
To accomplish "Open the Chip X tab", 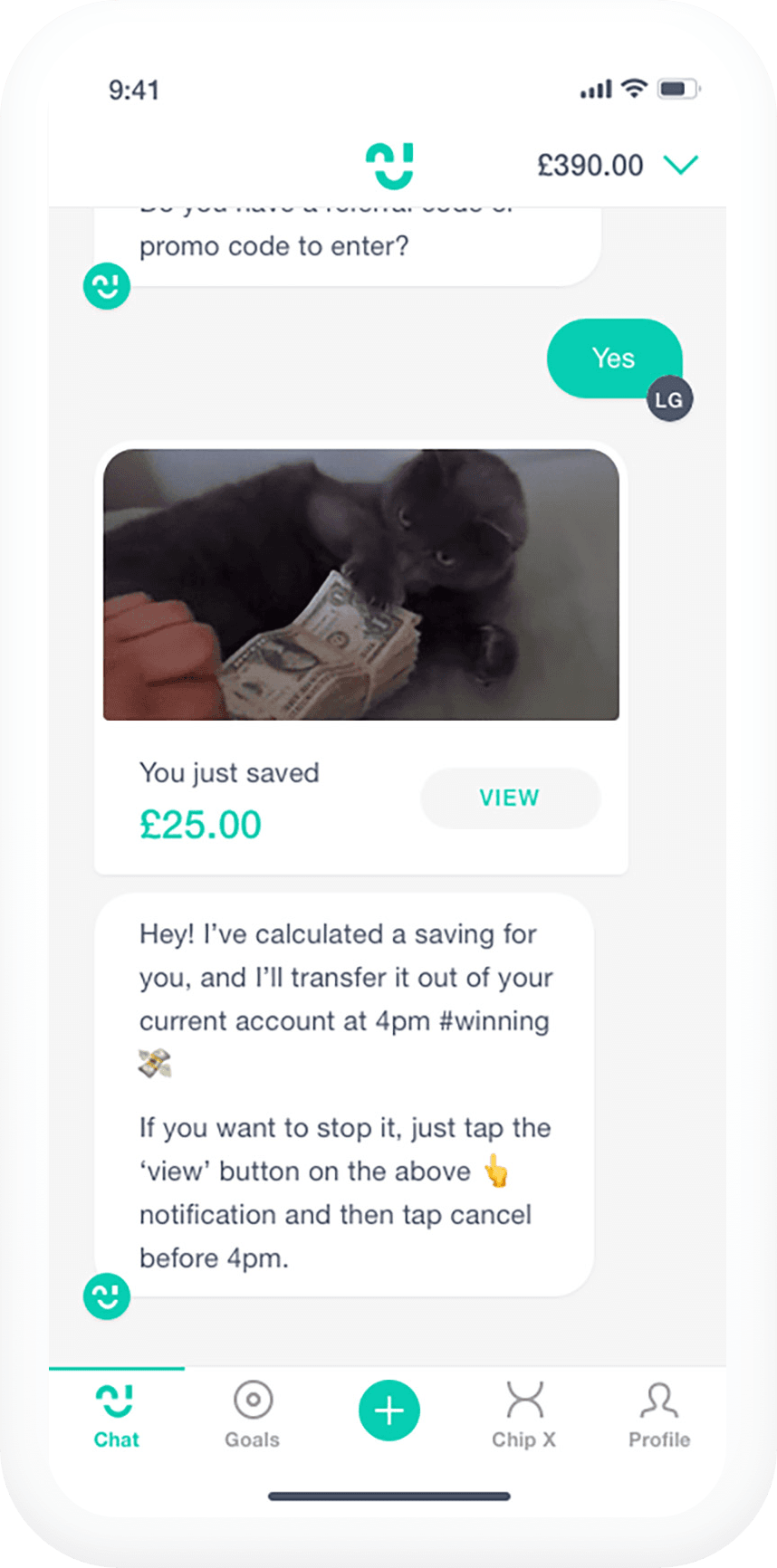I will (x=524, y=1414).
